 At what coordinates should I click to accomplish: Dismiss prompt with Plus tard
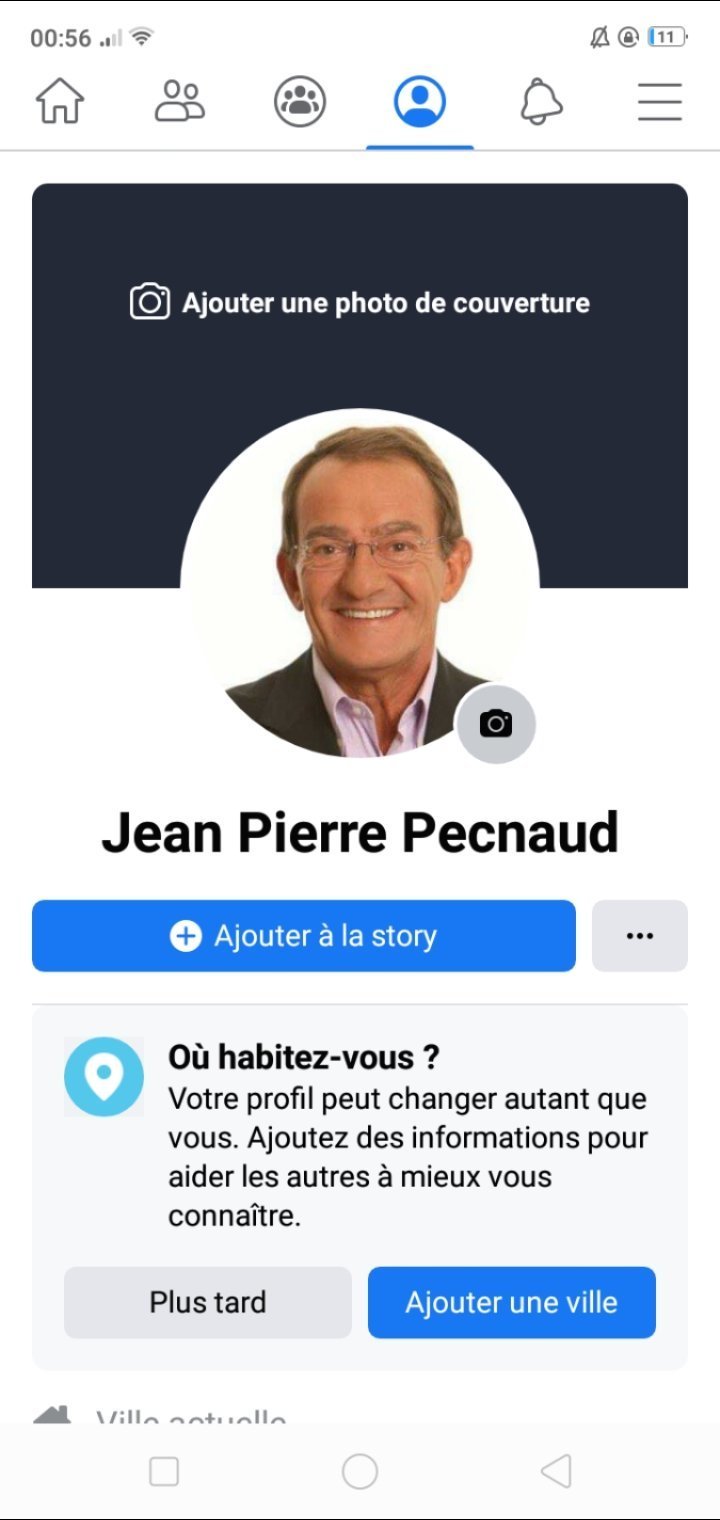tap(208, 1302)
